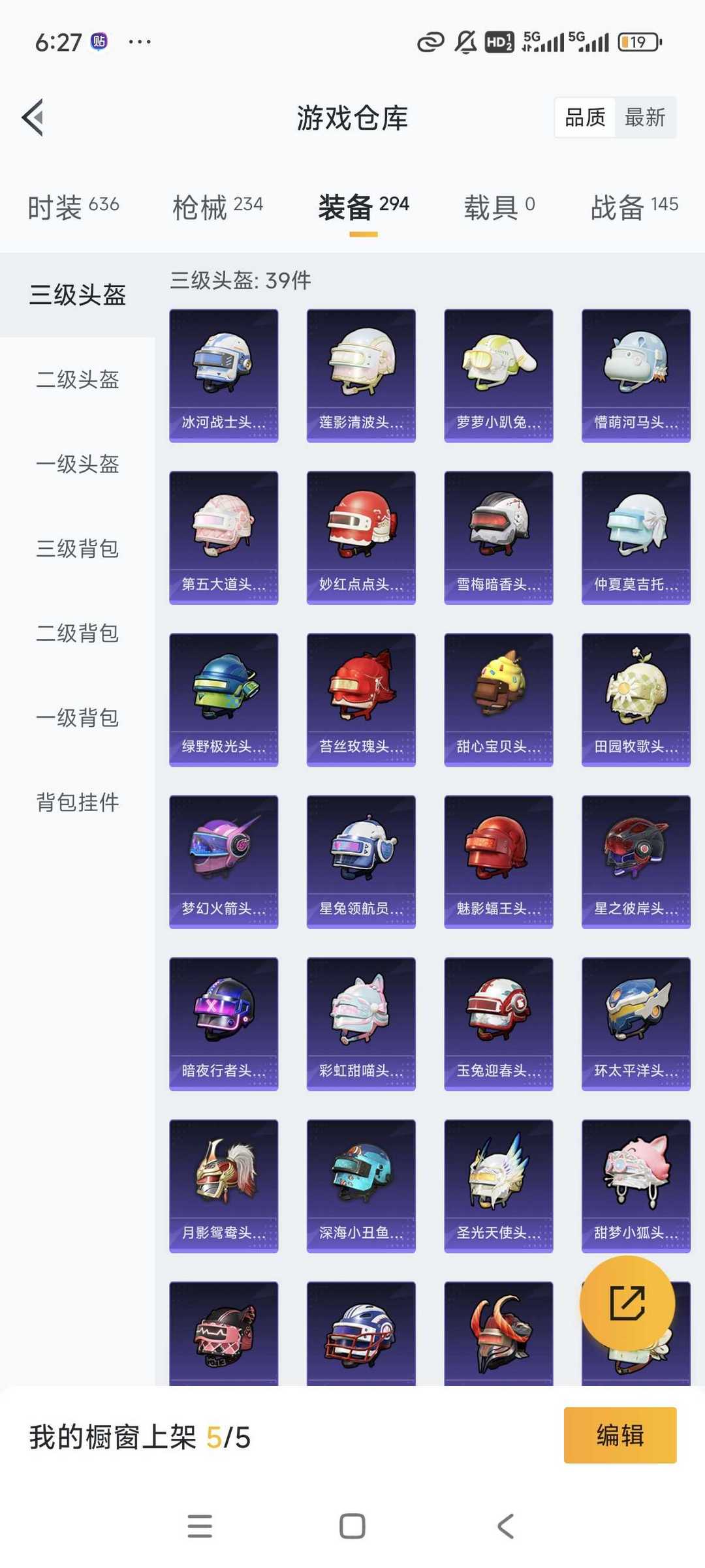Show the 一级背包 category
Image resolution: width=705 pixels, height=1568 pixels.
[x=78, y=718]
